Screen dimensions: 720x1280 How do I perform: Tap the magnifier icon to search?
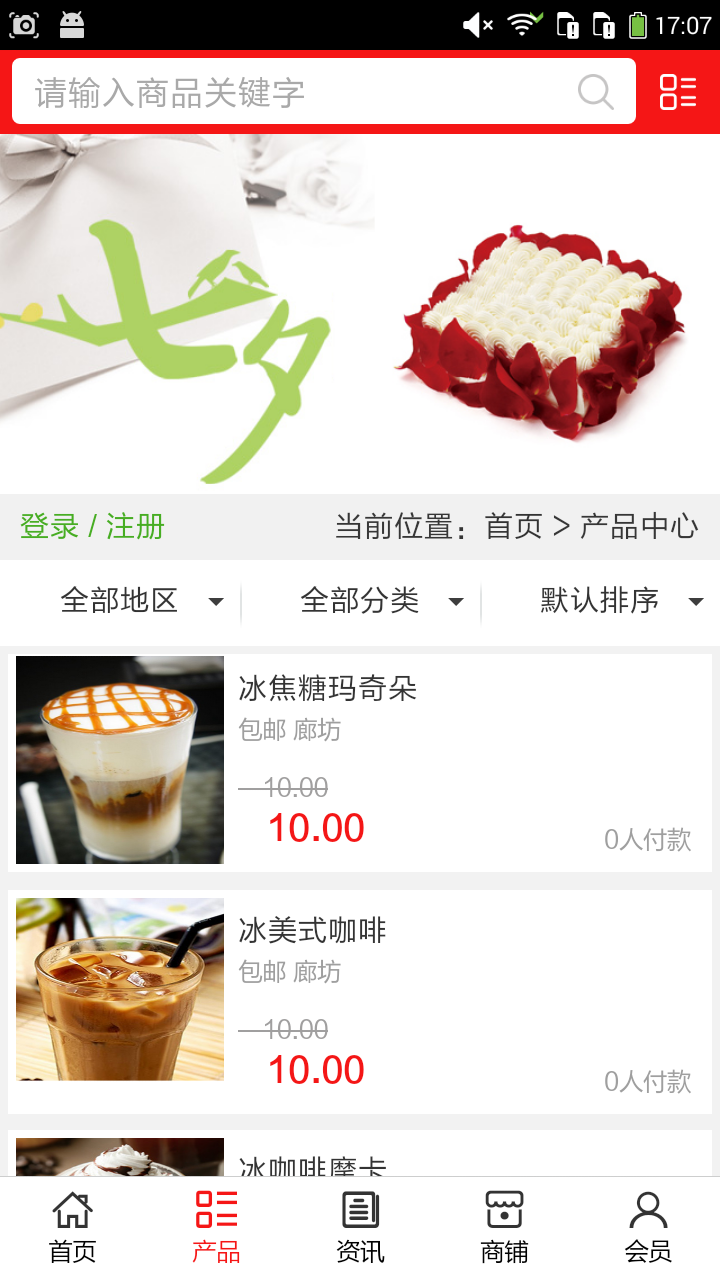click(x=596, y=92)
